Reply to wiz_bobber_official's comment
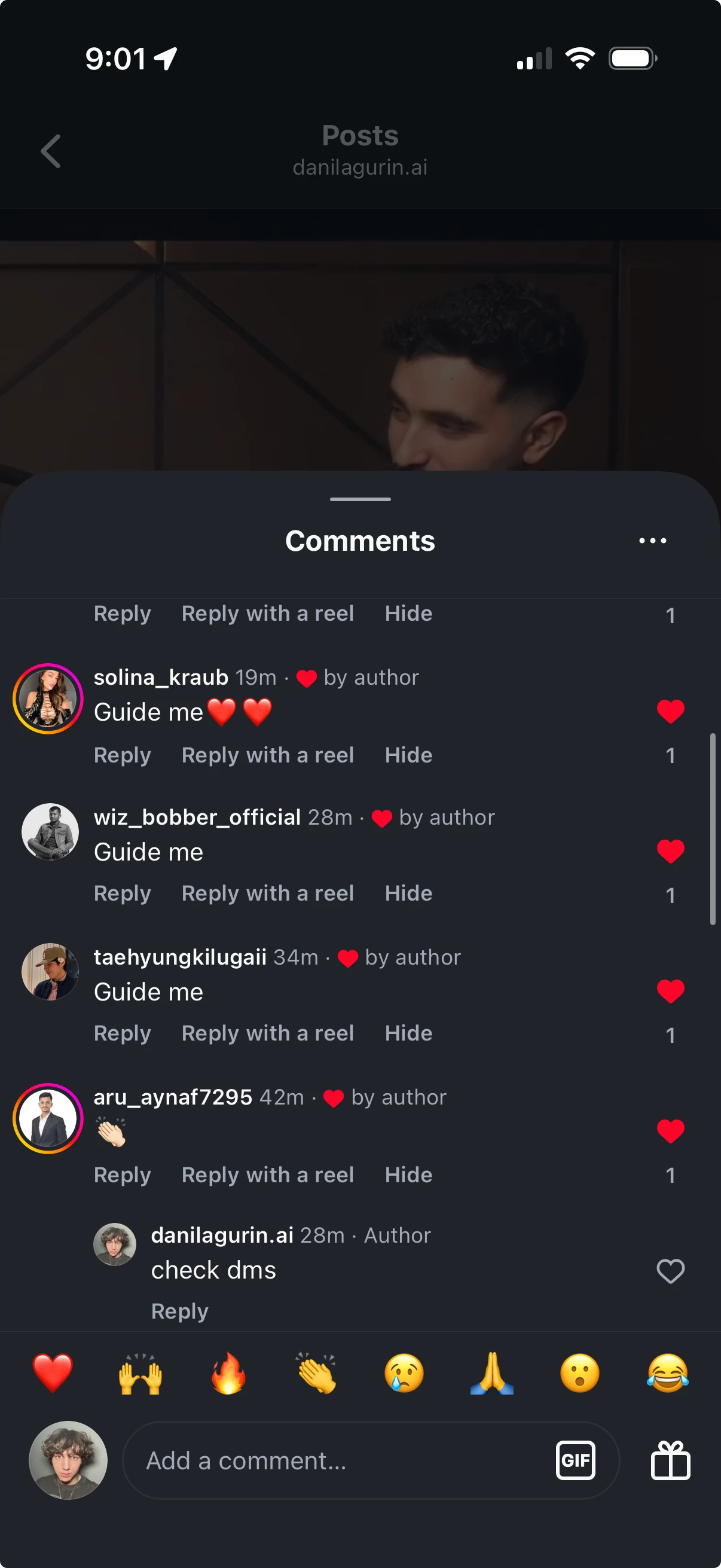 click(x=123, y=893)
